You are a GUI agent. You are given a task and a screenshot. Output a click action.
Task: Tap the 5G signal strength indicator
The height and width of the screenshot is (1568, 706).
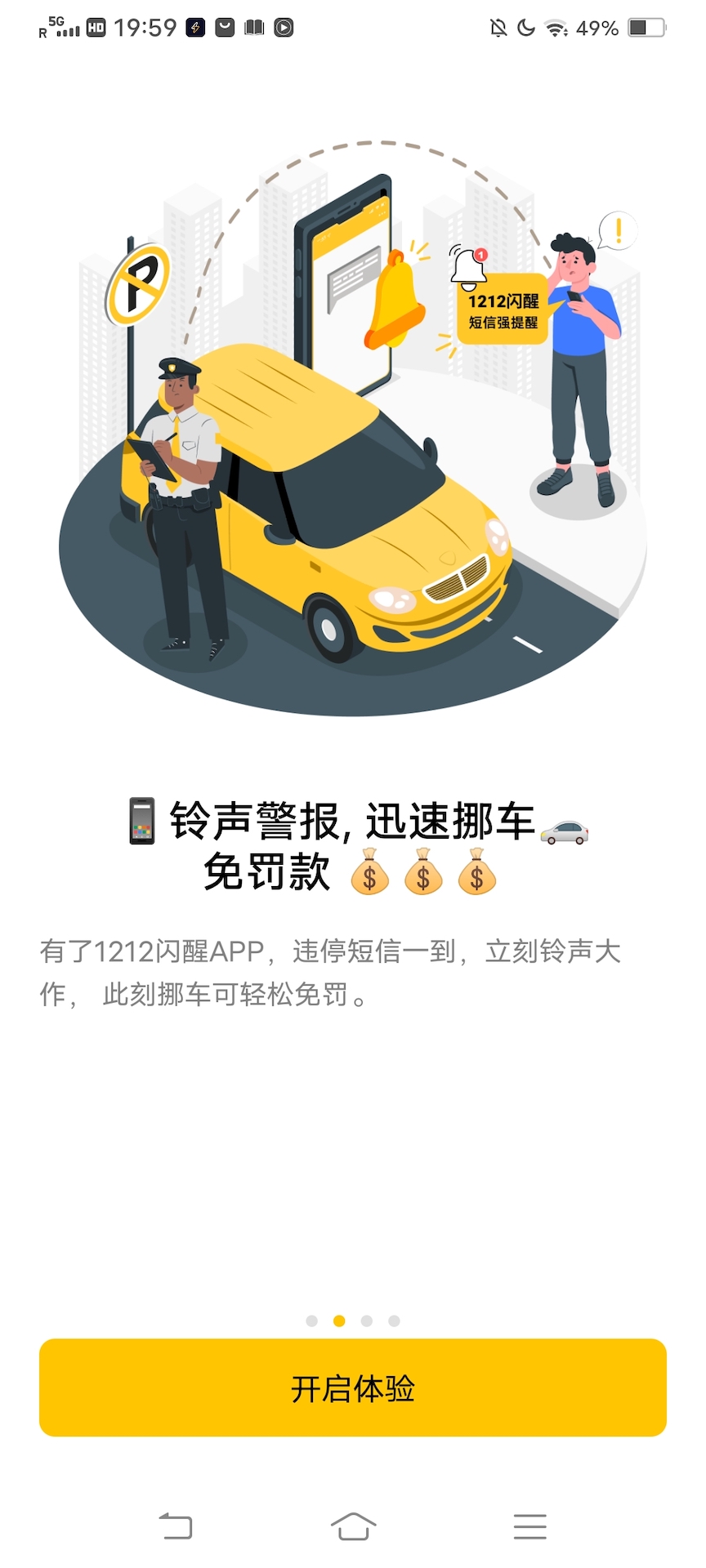(x=63, y=27)
